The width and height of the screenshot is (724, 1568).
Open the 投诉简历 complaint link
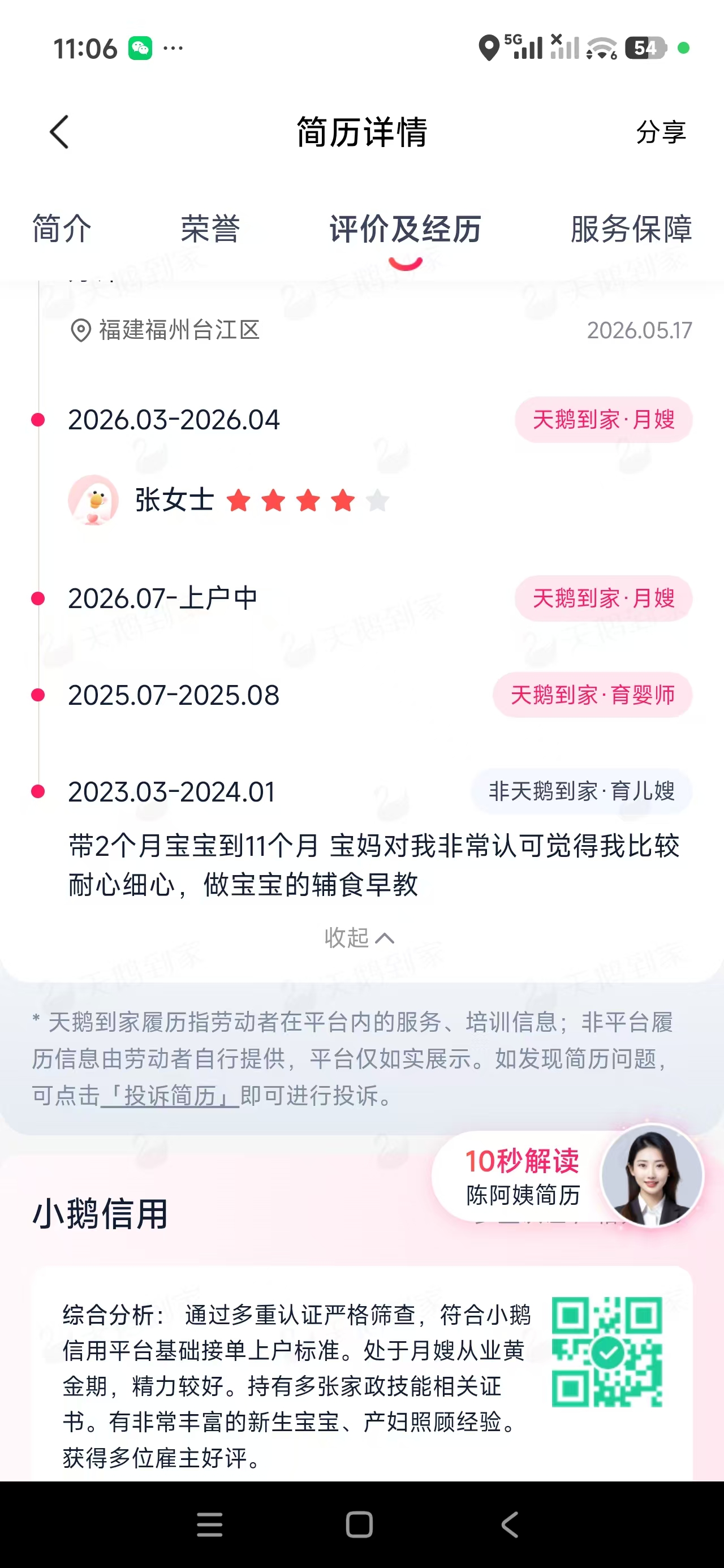click(x=170, y=1096)
